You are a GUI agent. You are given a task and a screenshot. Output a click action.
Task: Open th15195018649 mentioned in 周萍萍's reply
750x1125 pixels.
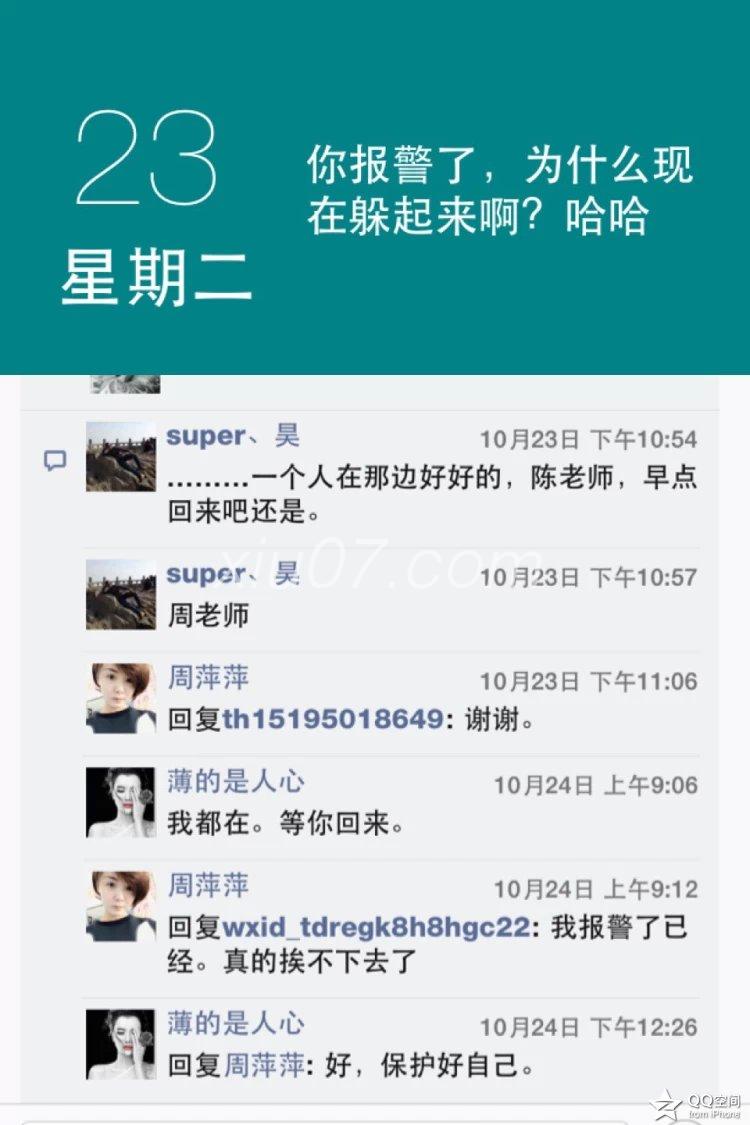click(x=332, y=719)
